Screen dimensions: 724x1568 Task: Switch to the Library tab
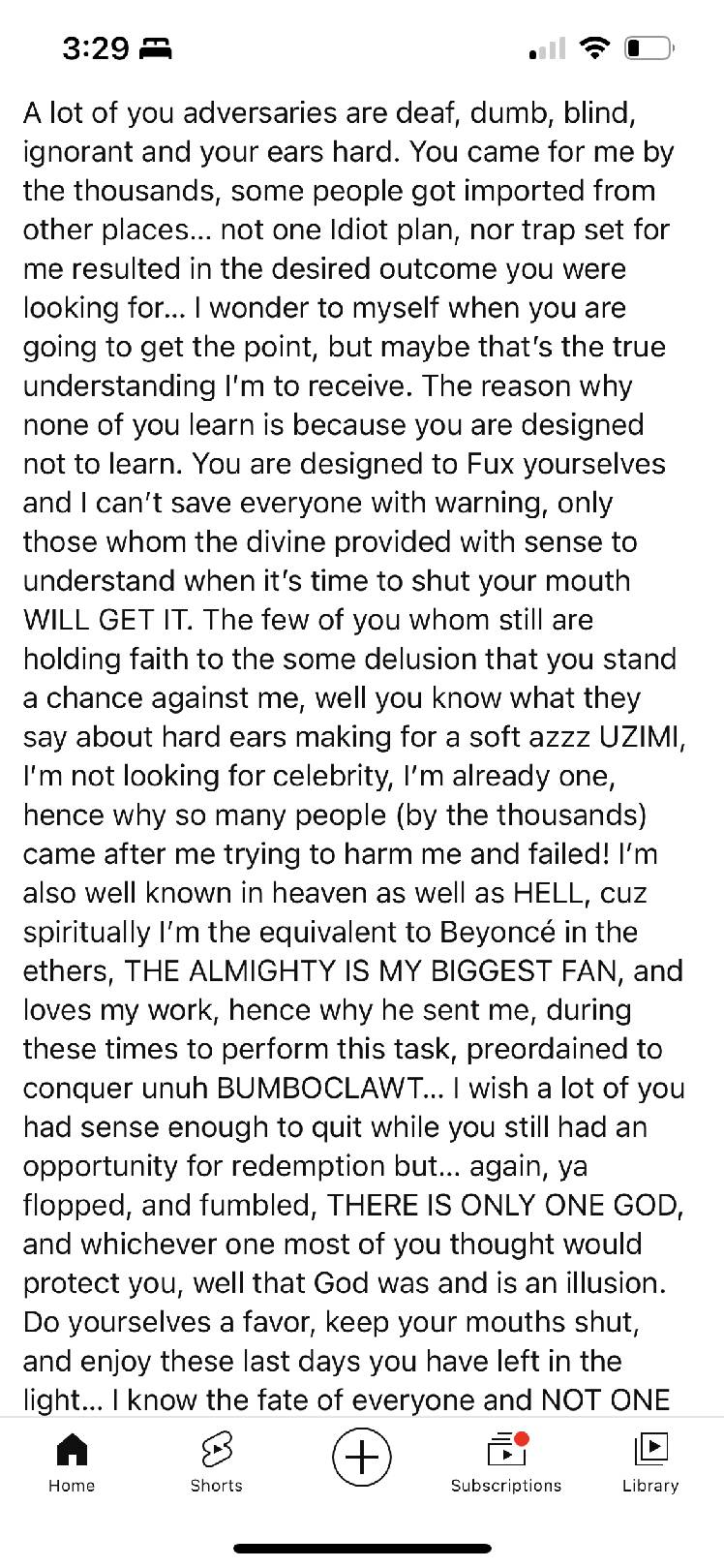(649, 1461)
